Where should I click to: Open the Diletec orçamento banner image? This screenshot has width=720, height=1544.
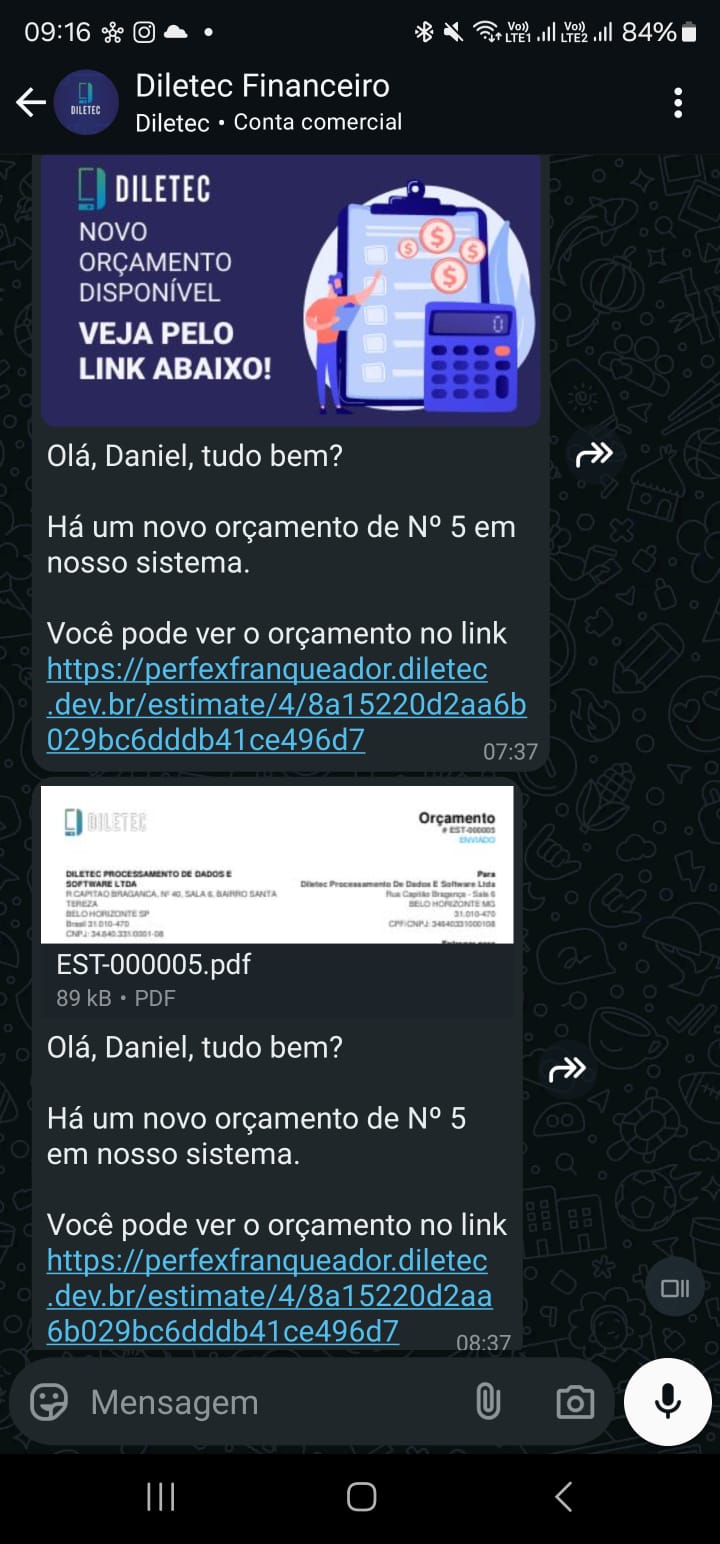pyautogui.click(x=290, y=290)
